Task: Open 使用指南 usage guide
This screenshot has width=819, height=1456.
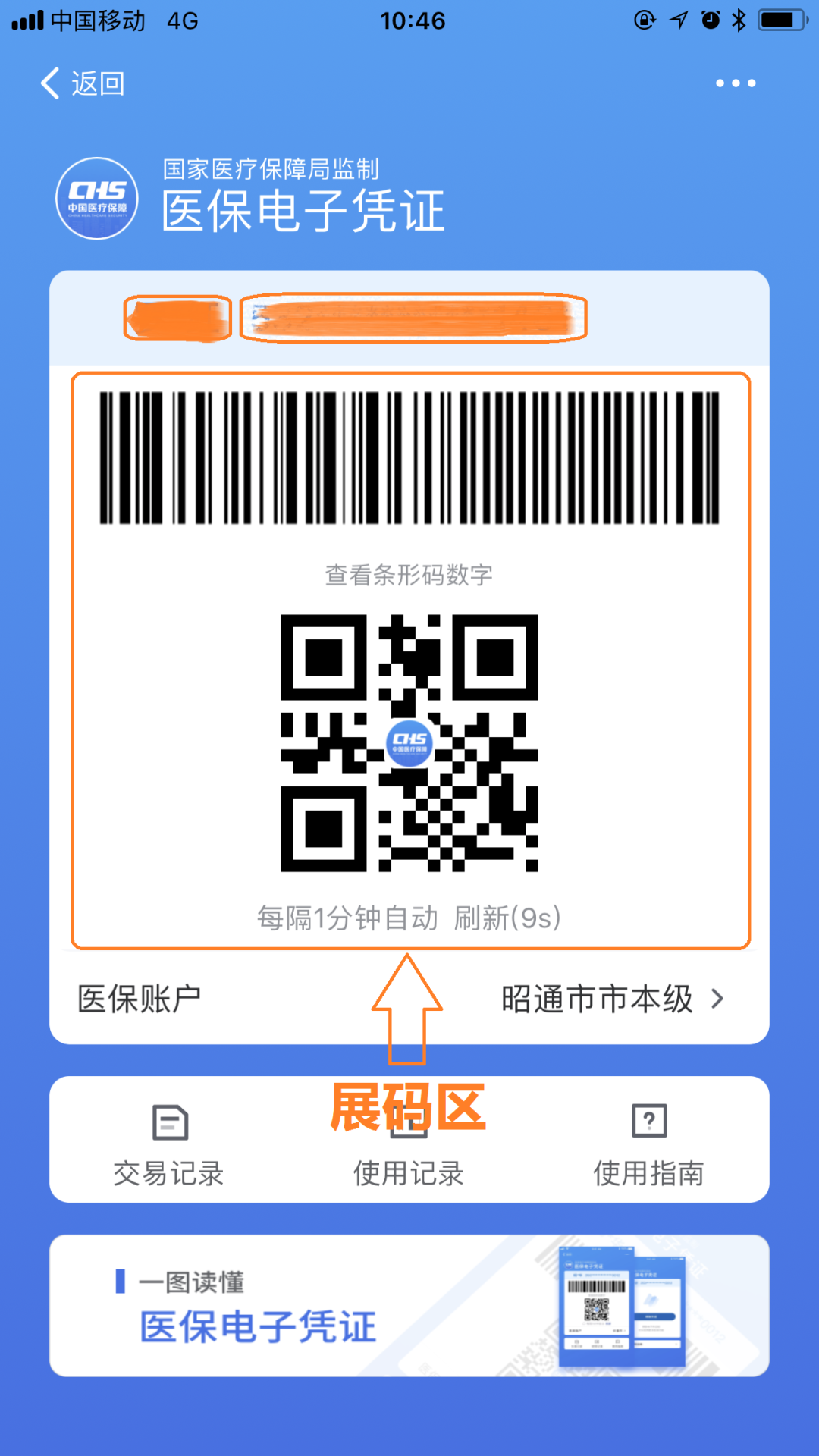Action: pos(648,1143)
